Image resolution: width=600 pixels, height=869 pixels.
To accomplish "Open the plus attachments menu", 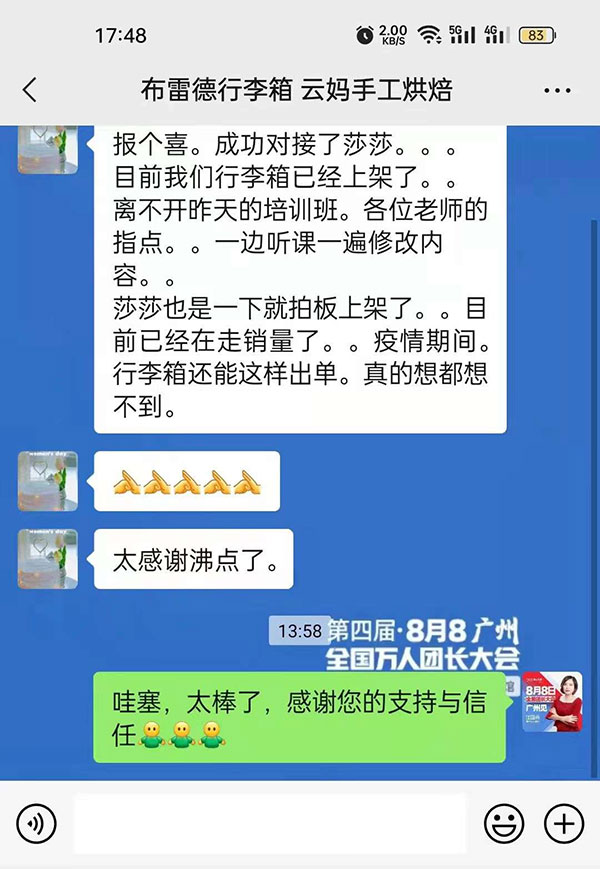I will pos(563,824).
